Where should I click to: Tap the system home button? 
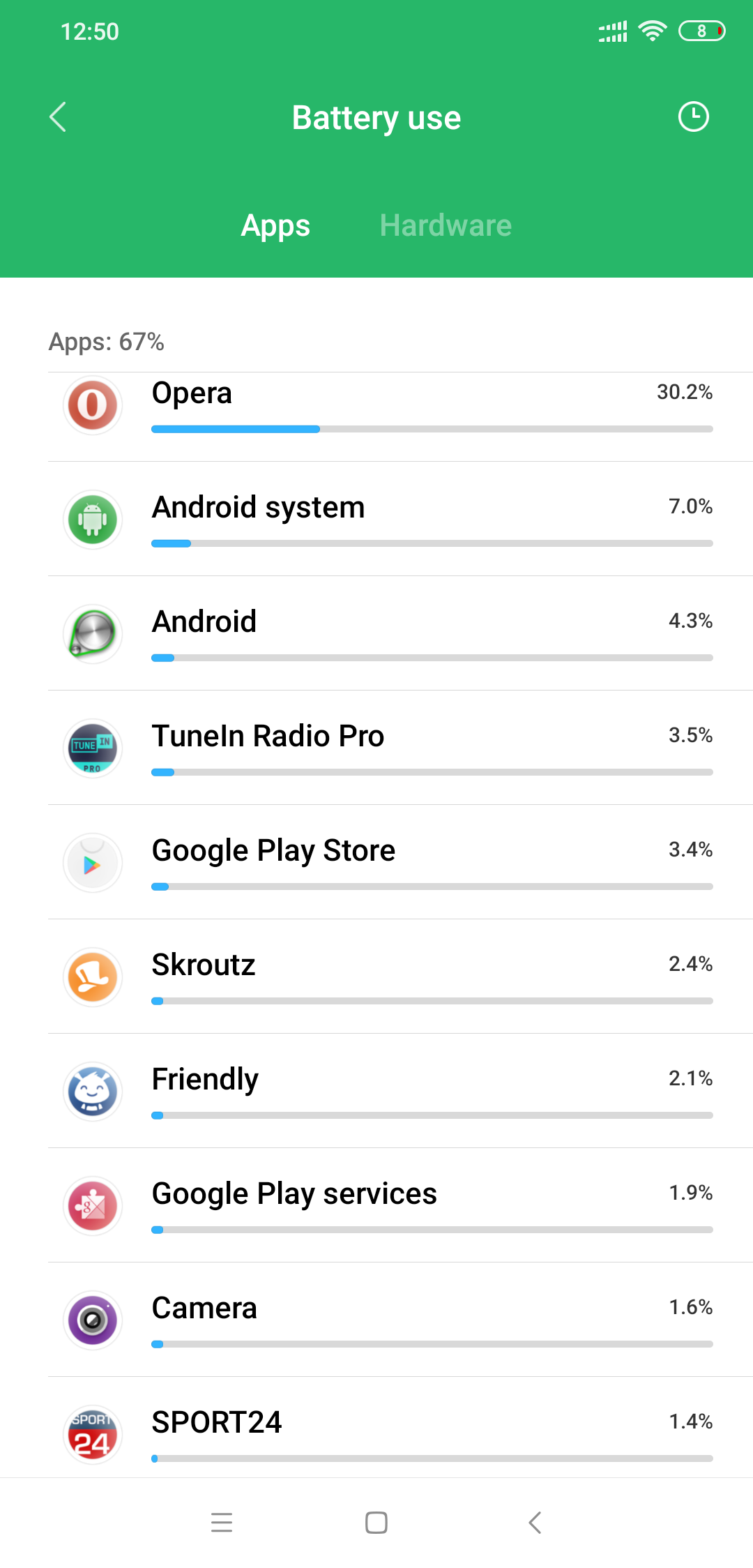click(x=376, y=1523)
